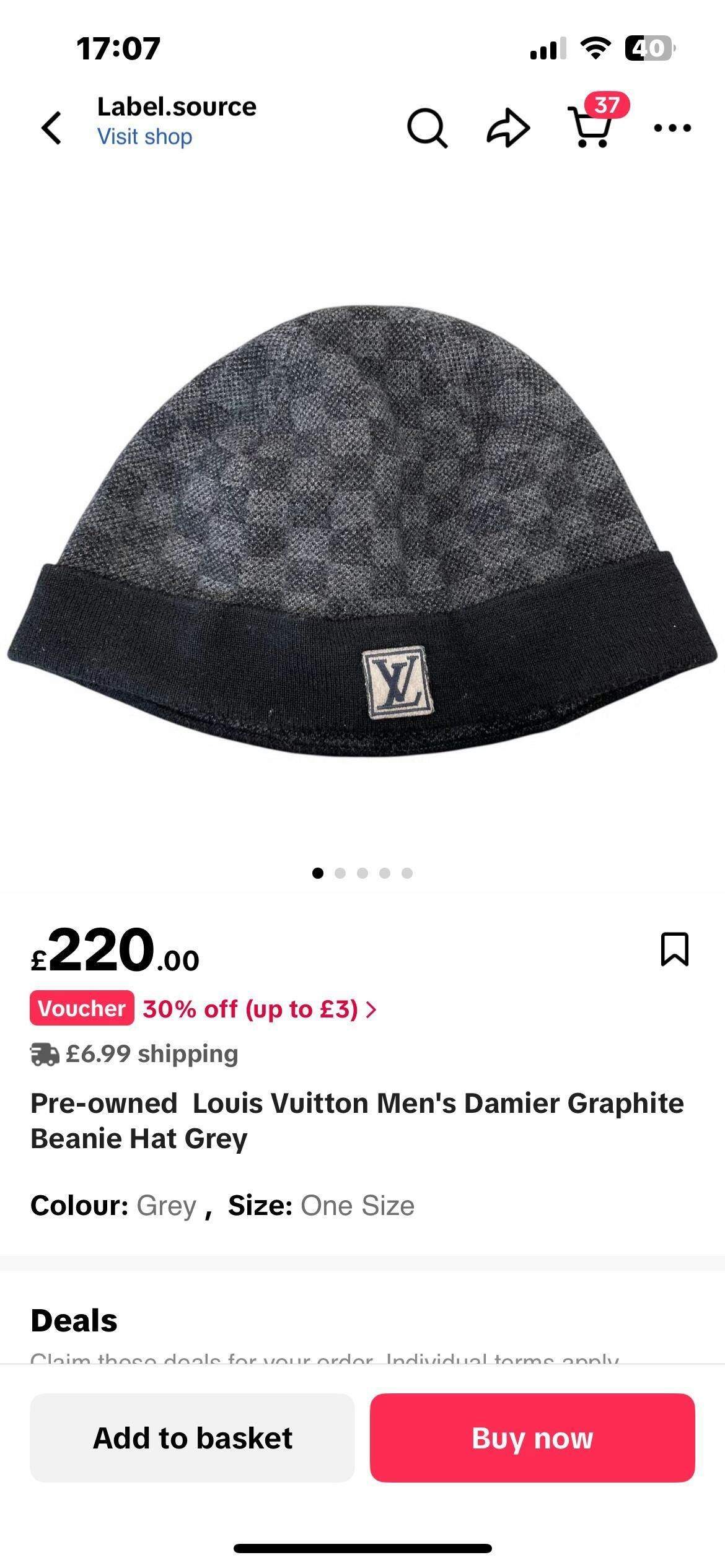Tap Buy now
Viewport: 725px width, 1568px height.
pyautogui.click(x=532, y=1438)
